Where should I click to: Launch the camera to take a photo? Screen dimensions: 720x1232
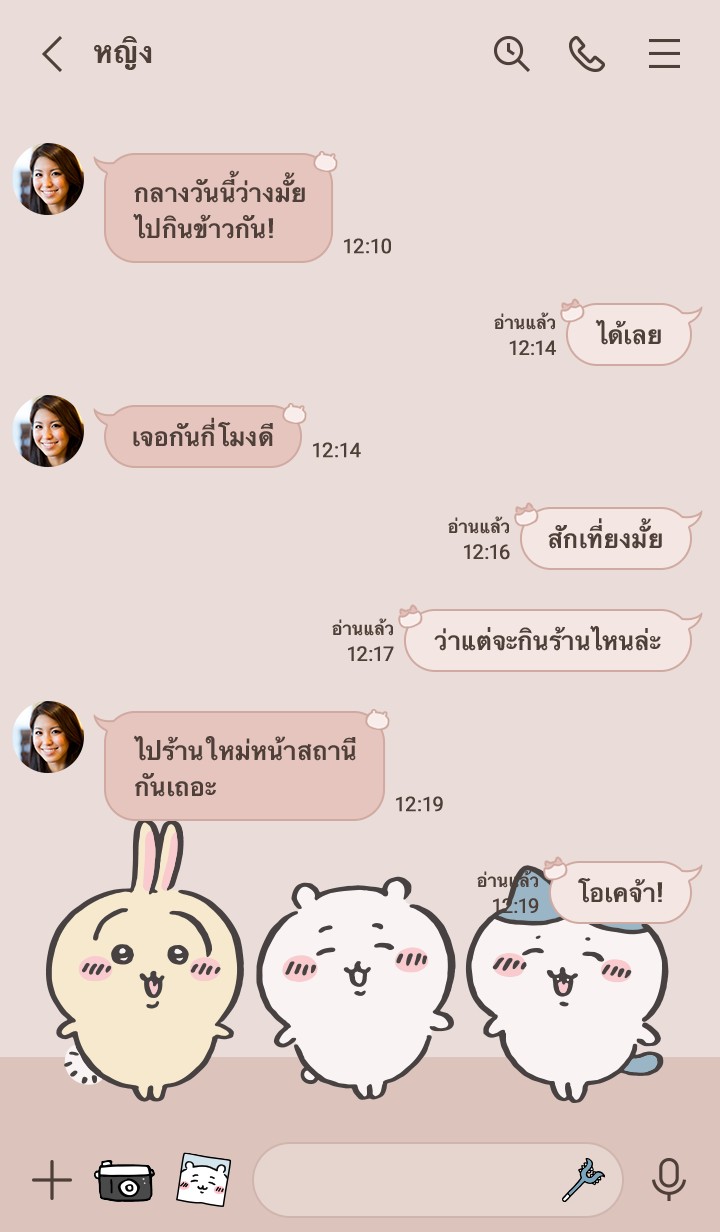point(125,1181)
